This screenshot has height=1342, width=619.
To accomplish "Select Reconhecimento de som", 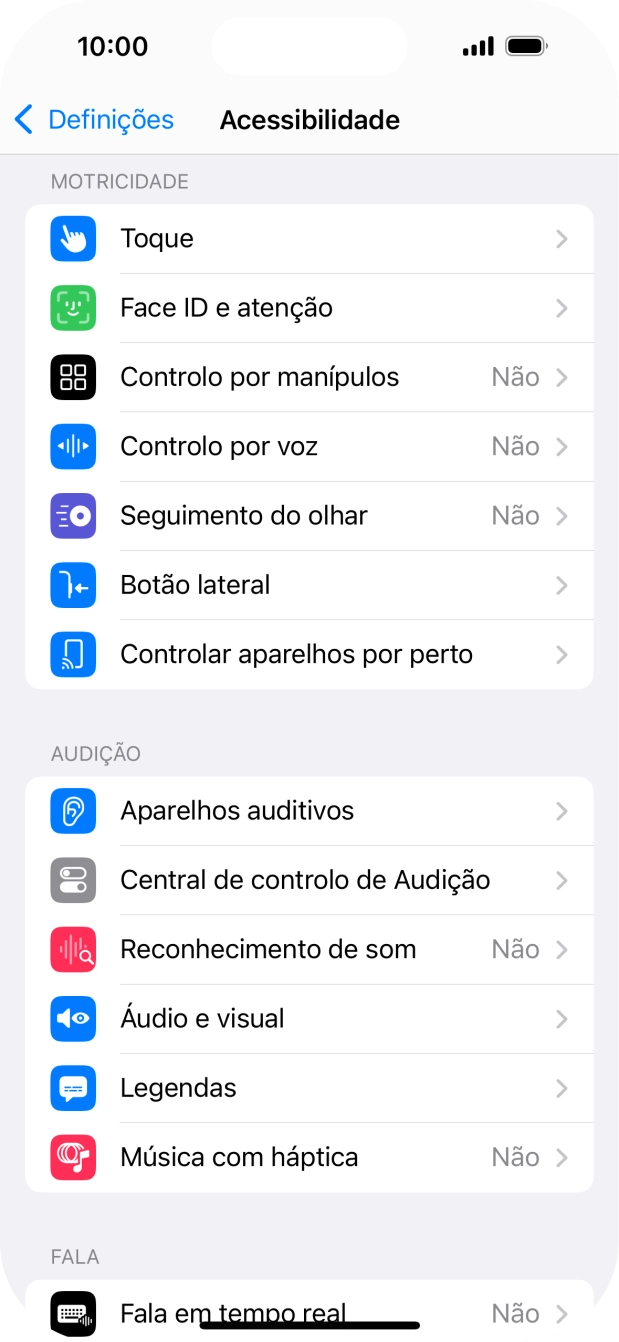I will pos(309,949).
